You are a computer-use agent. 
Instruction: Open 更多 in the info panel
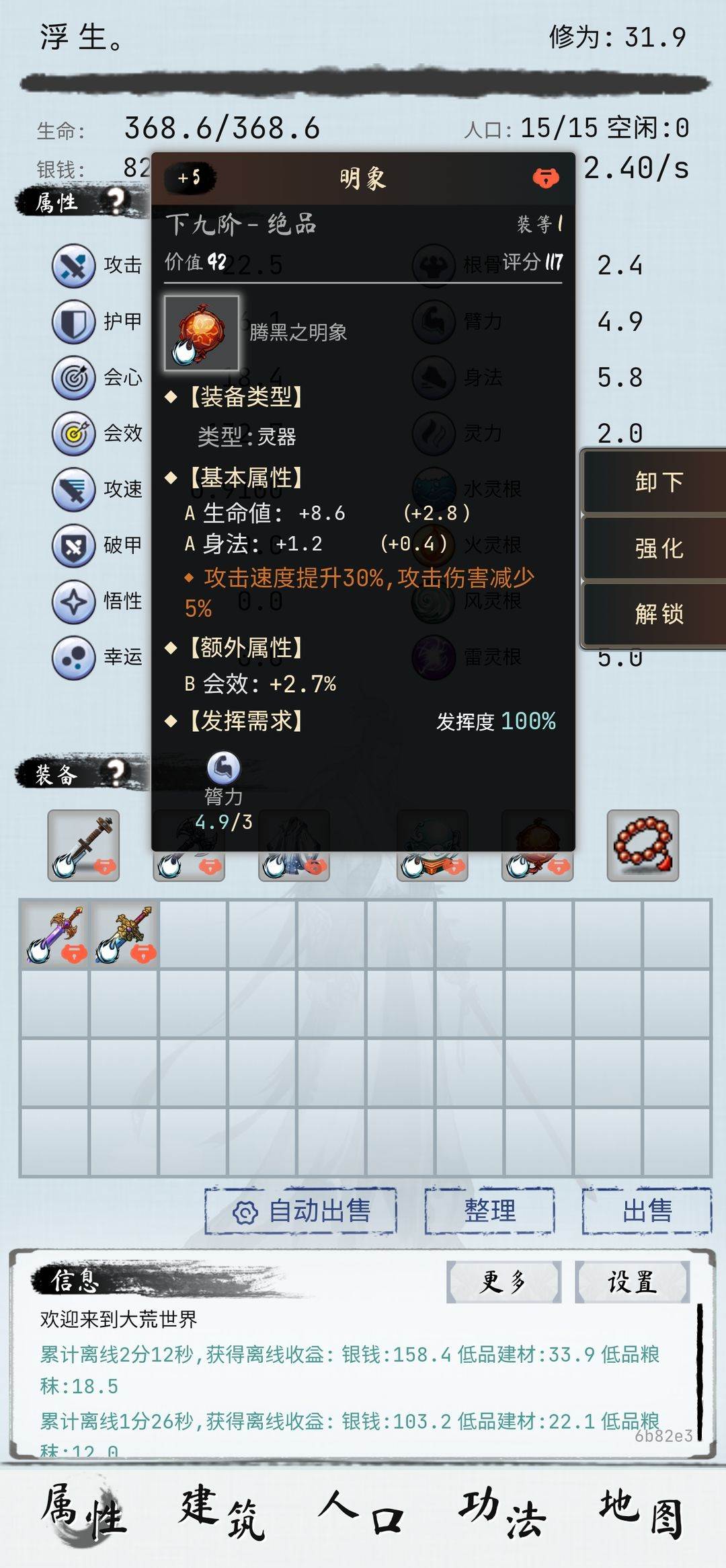(503, 1282)
